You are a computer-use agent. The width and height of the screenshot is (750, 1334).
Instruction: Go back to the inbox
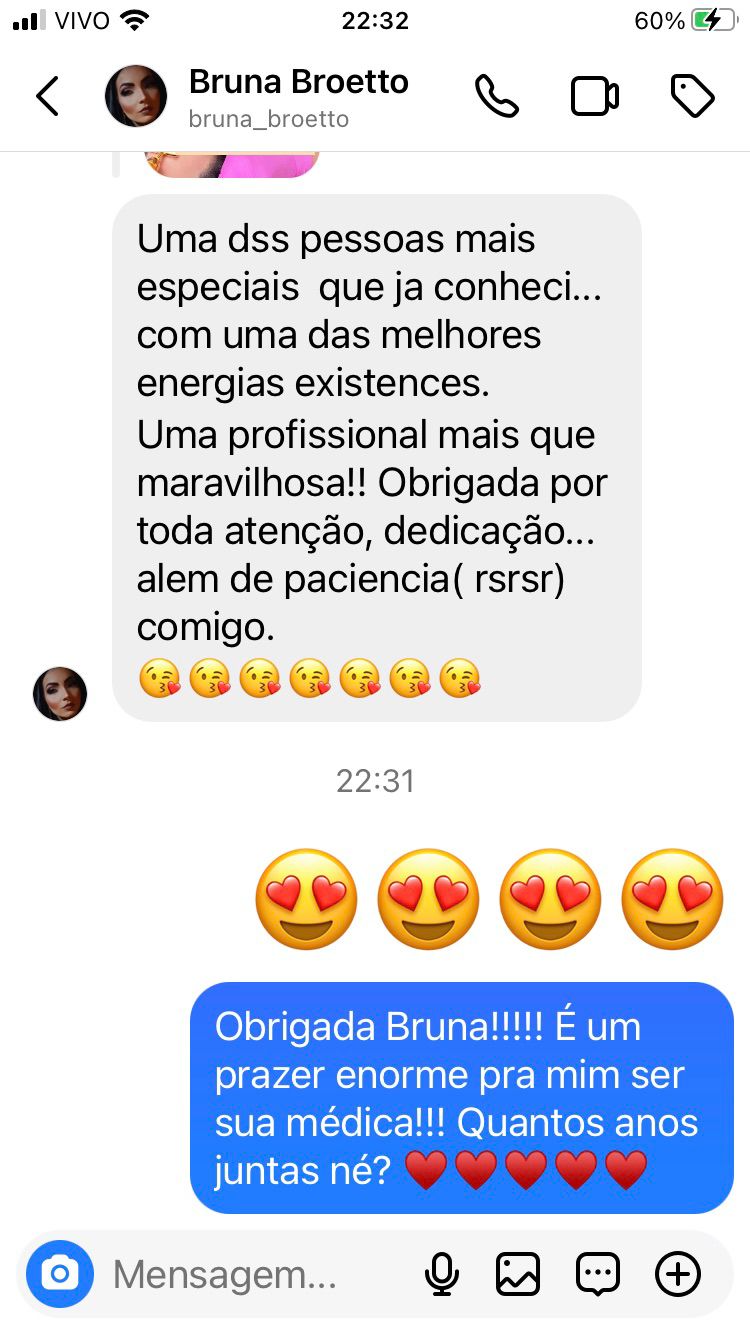(x=47, y=97)
